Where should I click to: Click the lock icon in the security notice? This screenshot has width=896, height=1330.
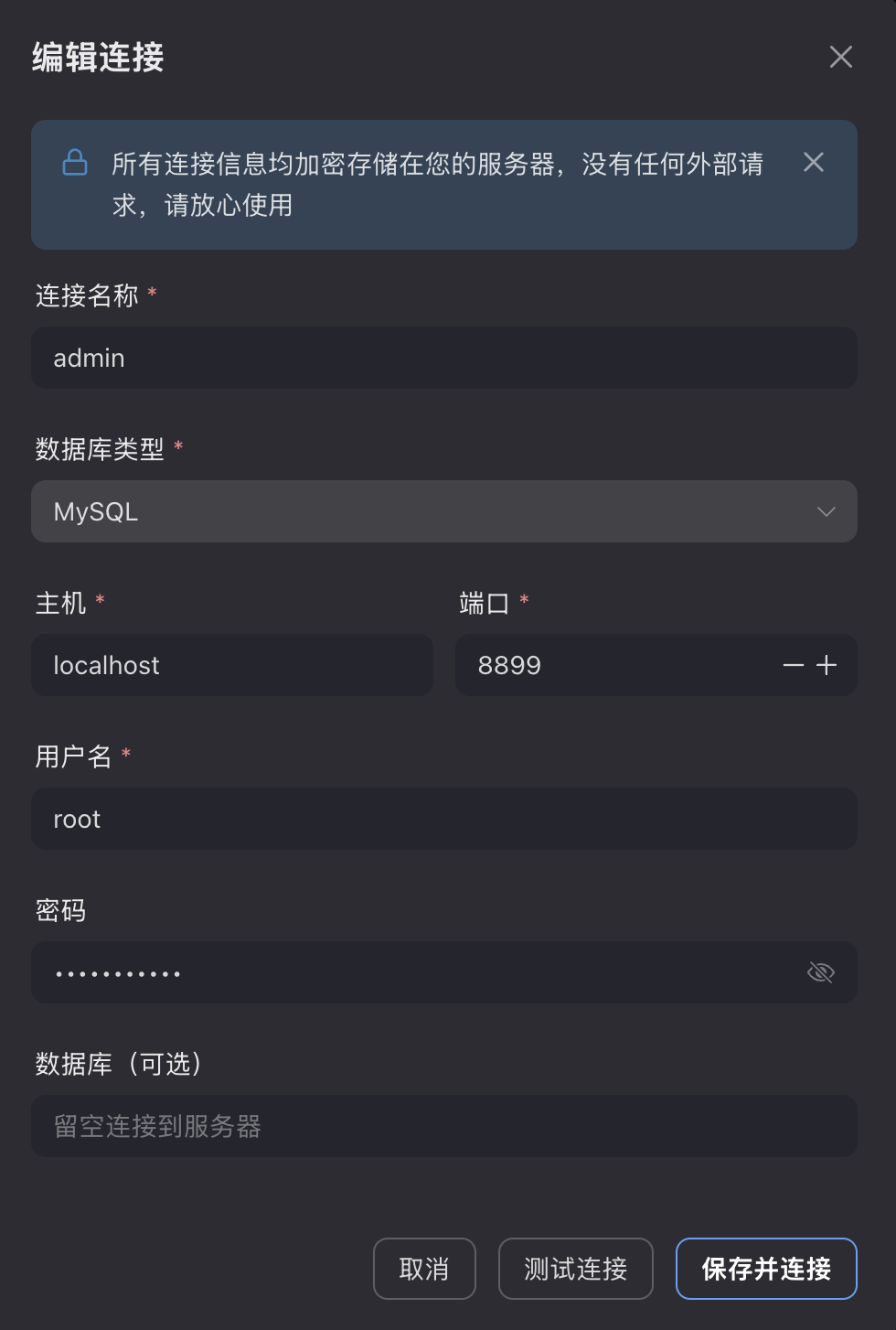click(x=74, y=162)
